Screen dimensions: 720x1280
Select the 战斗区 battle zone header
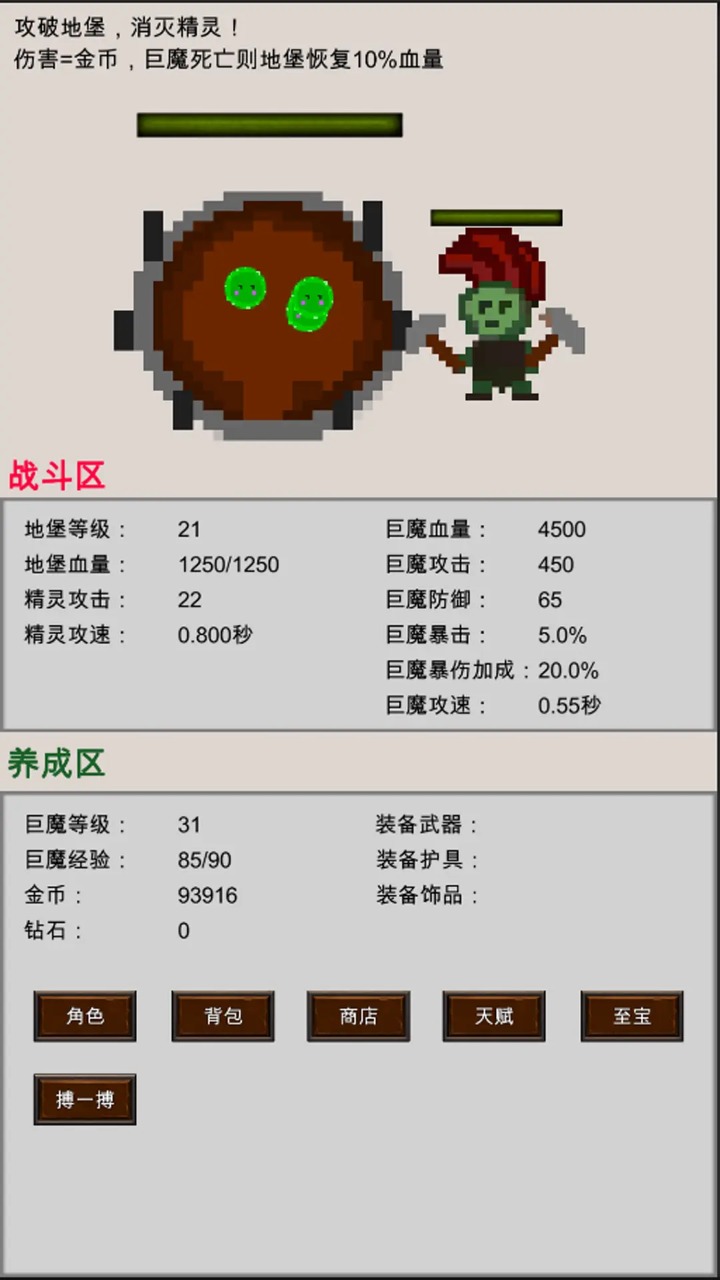(x=57, y=477)
